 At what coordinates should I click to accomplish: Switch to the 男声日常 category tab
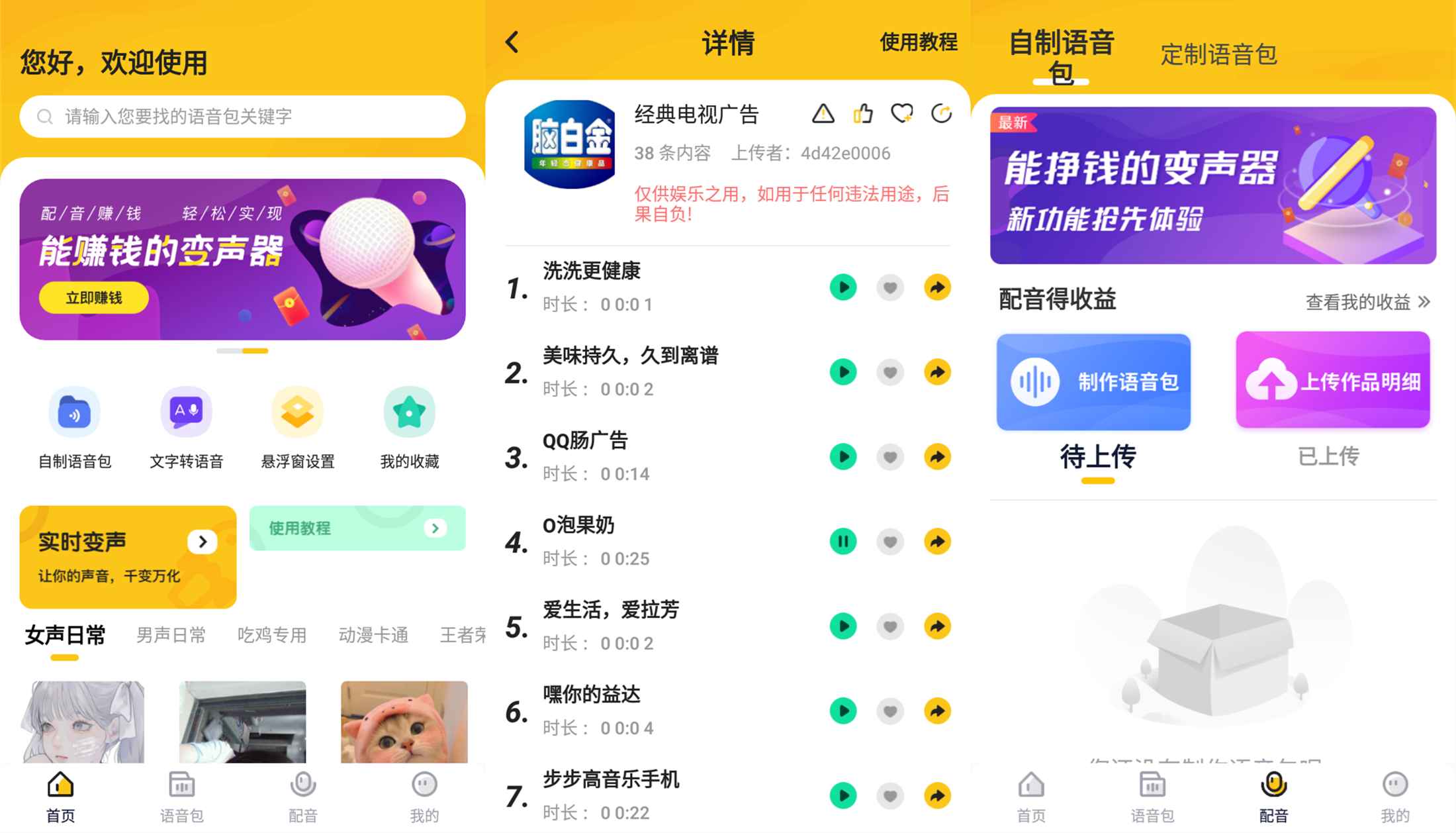click(171, 636)
